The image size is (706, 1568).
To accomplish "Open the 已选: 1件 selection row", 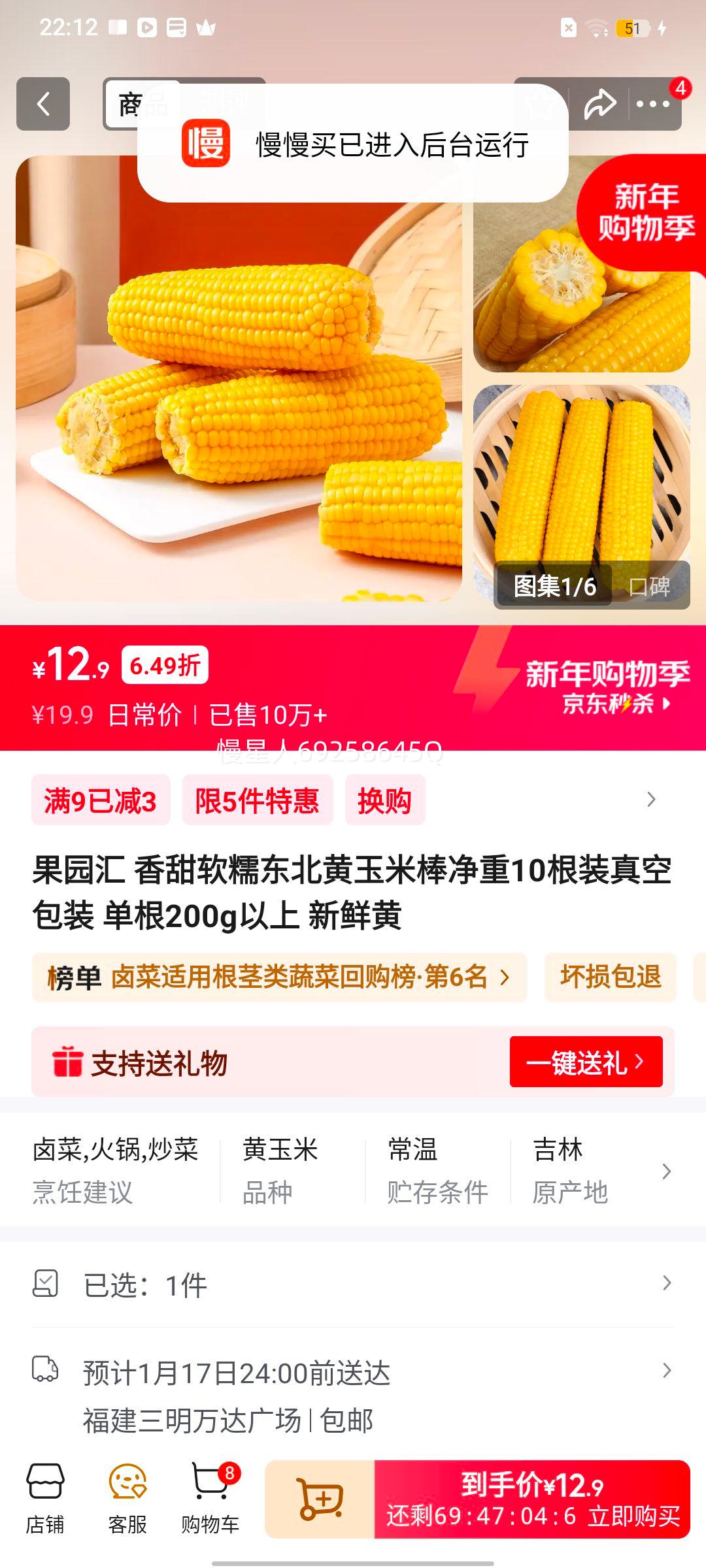I will tap(353, 1284).
